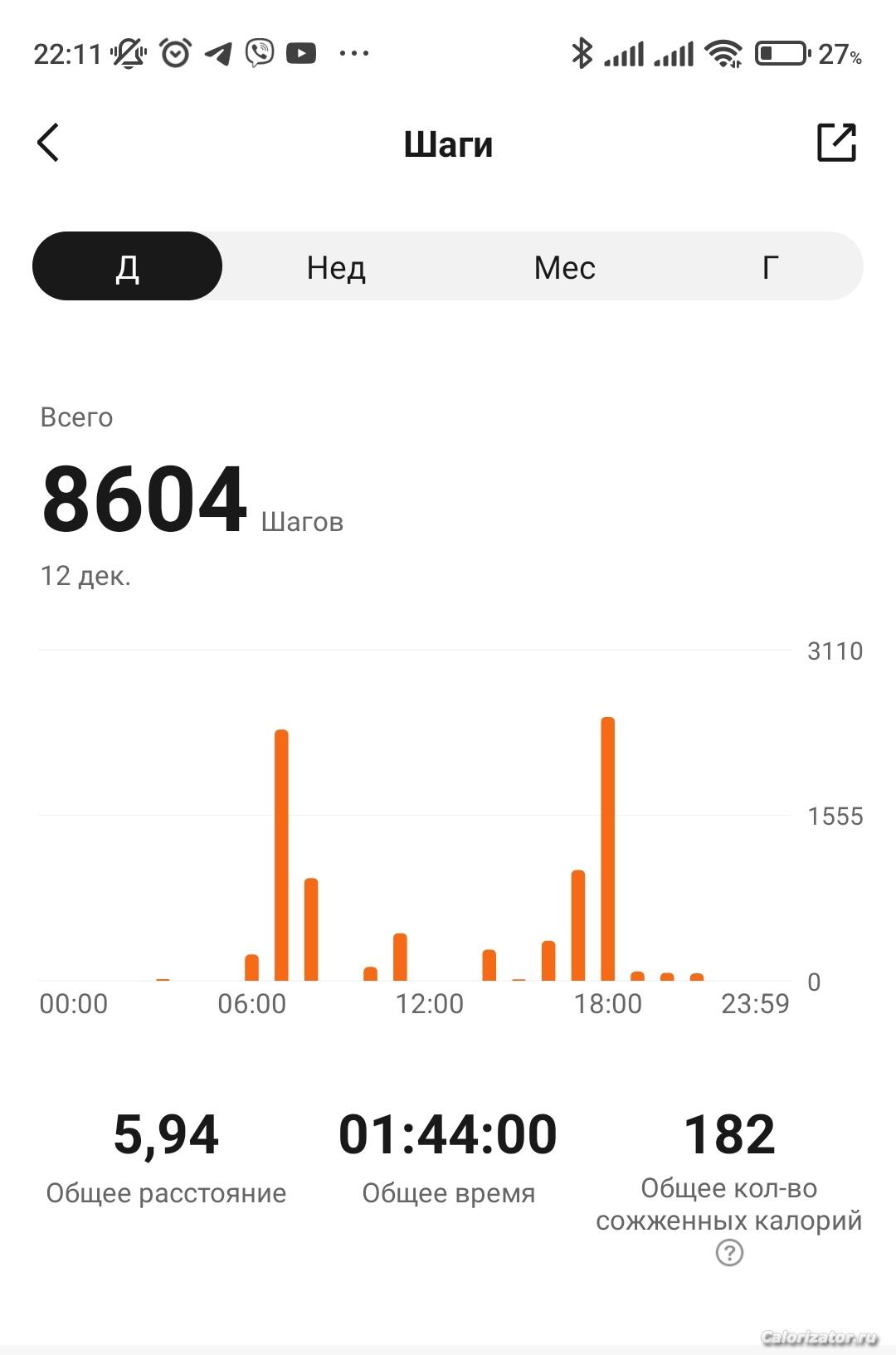
Task: Share the steps statistics
Action: tap(835, 143)
